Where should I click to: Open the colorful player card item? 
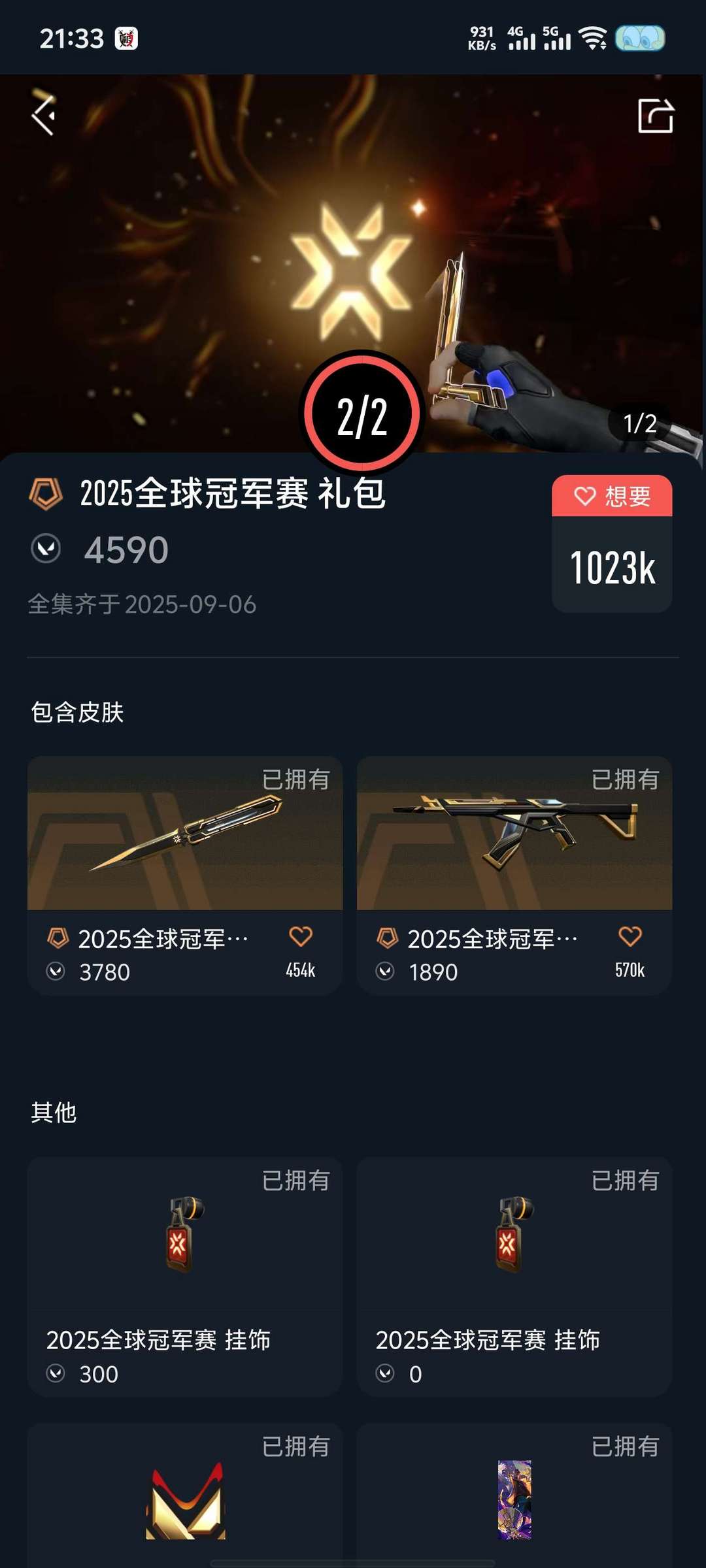[514, 1499]
